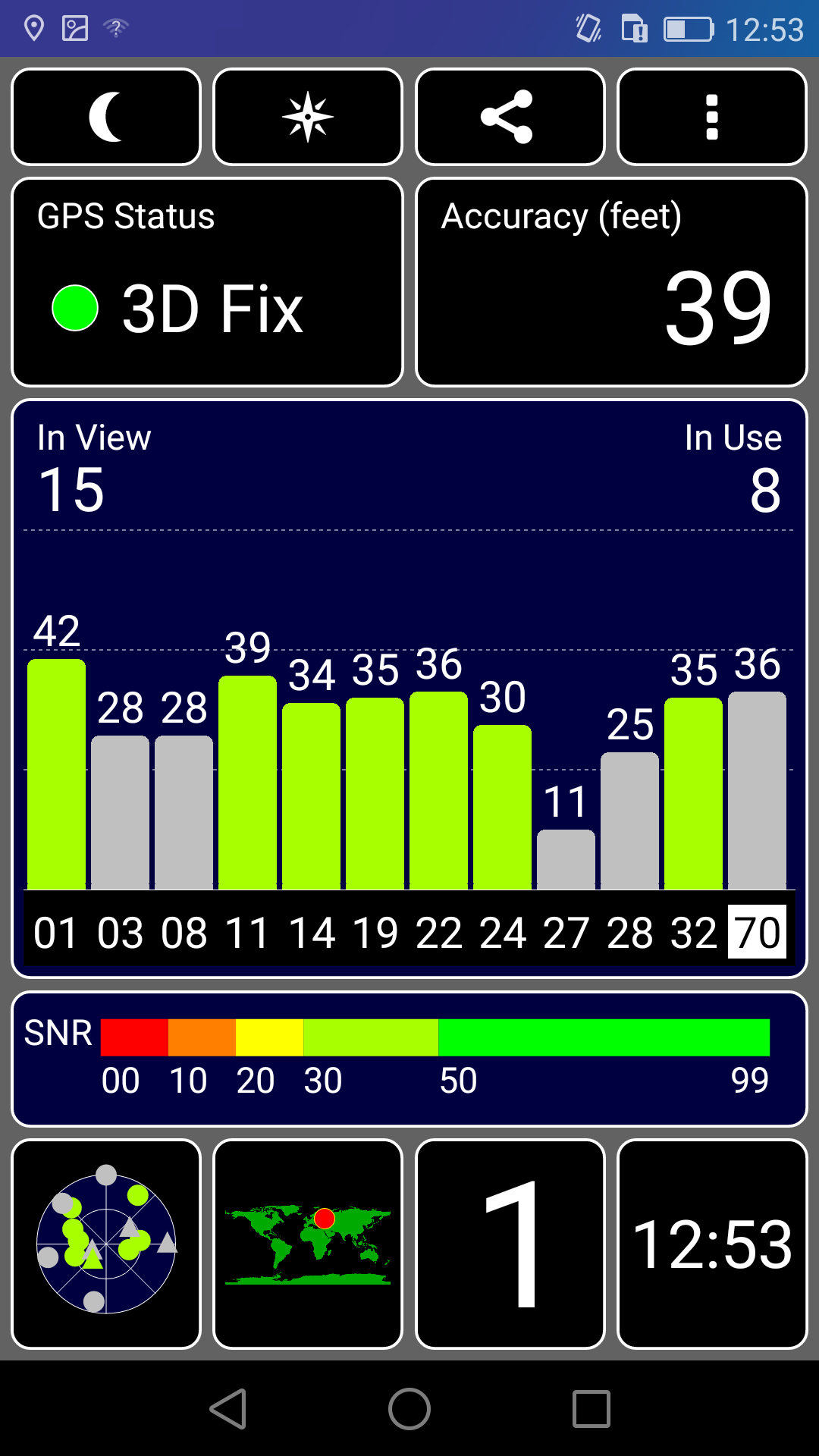Open the compass view button
The height and width of the screenshot is (1456, 819).
(x=308, y=117)
